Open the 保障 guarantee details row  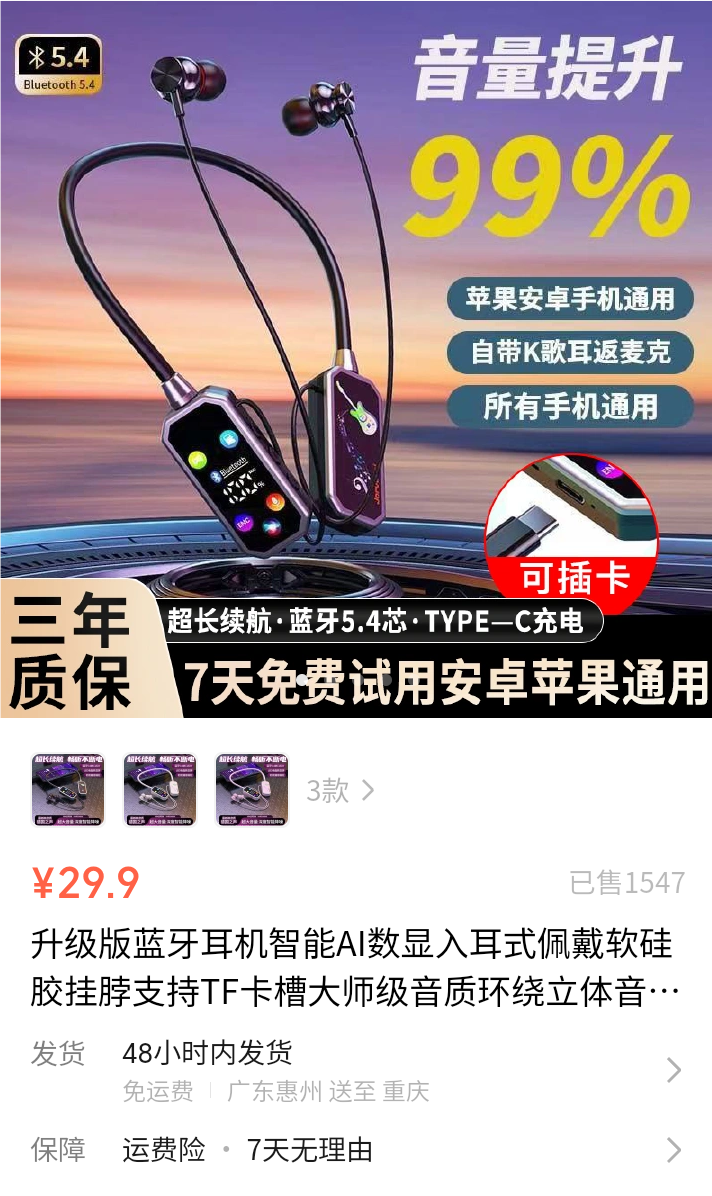[356, 1150]
